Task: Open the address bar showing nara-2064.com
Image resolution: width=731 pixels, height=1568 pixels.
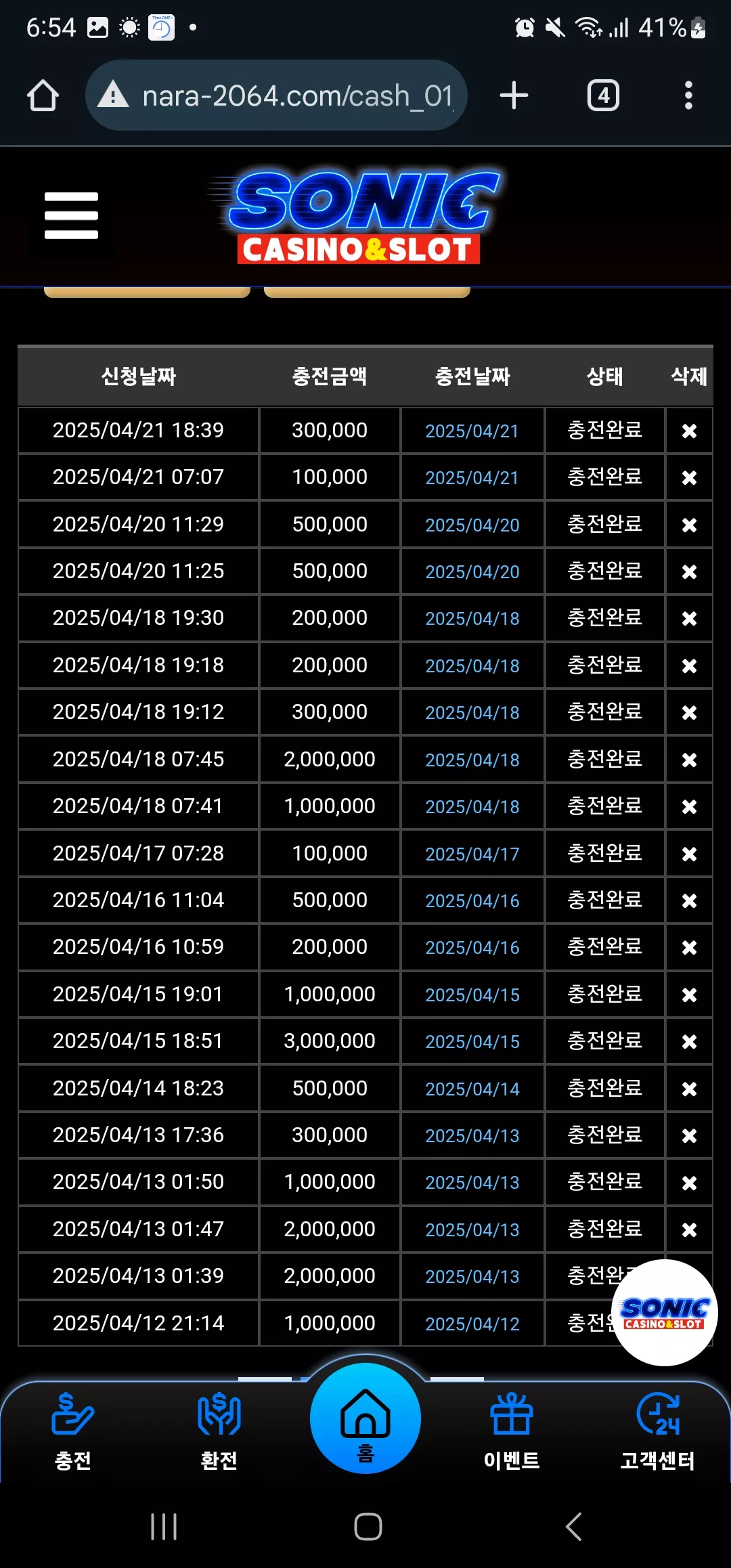Action: (x=276, y=95)
